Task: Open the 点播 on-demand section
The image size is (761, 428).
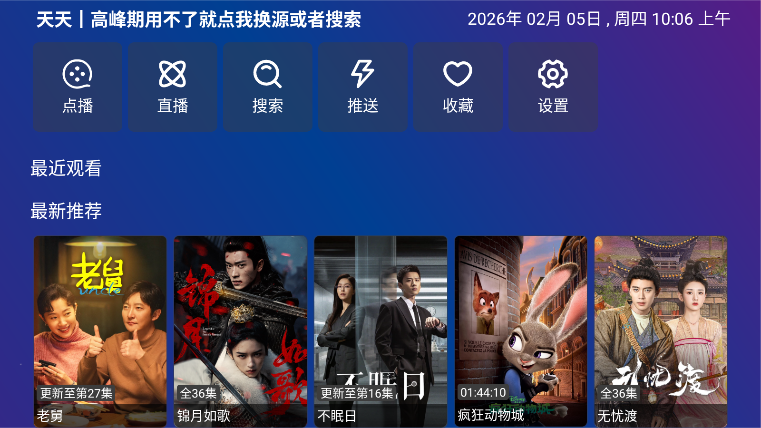Action: point(78,86)
